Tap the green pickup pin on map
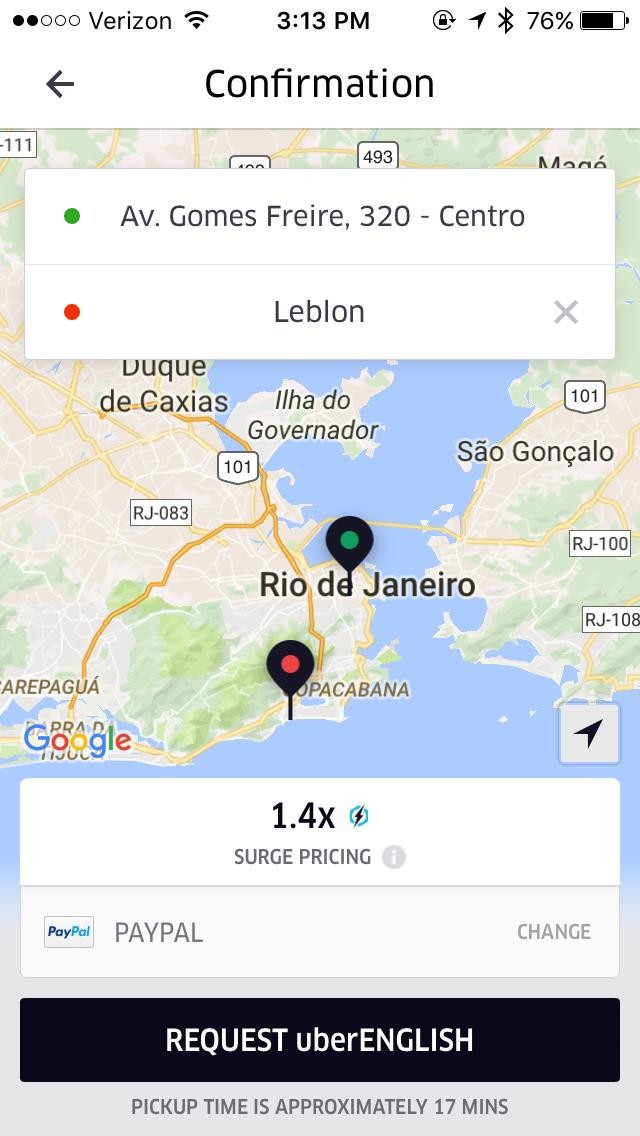This screenshot has width=640, height=1136. (349, 542)
